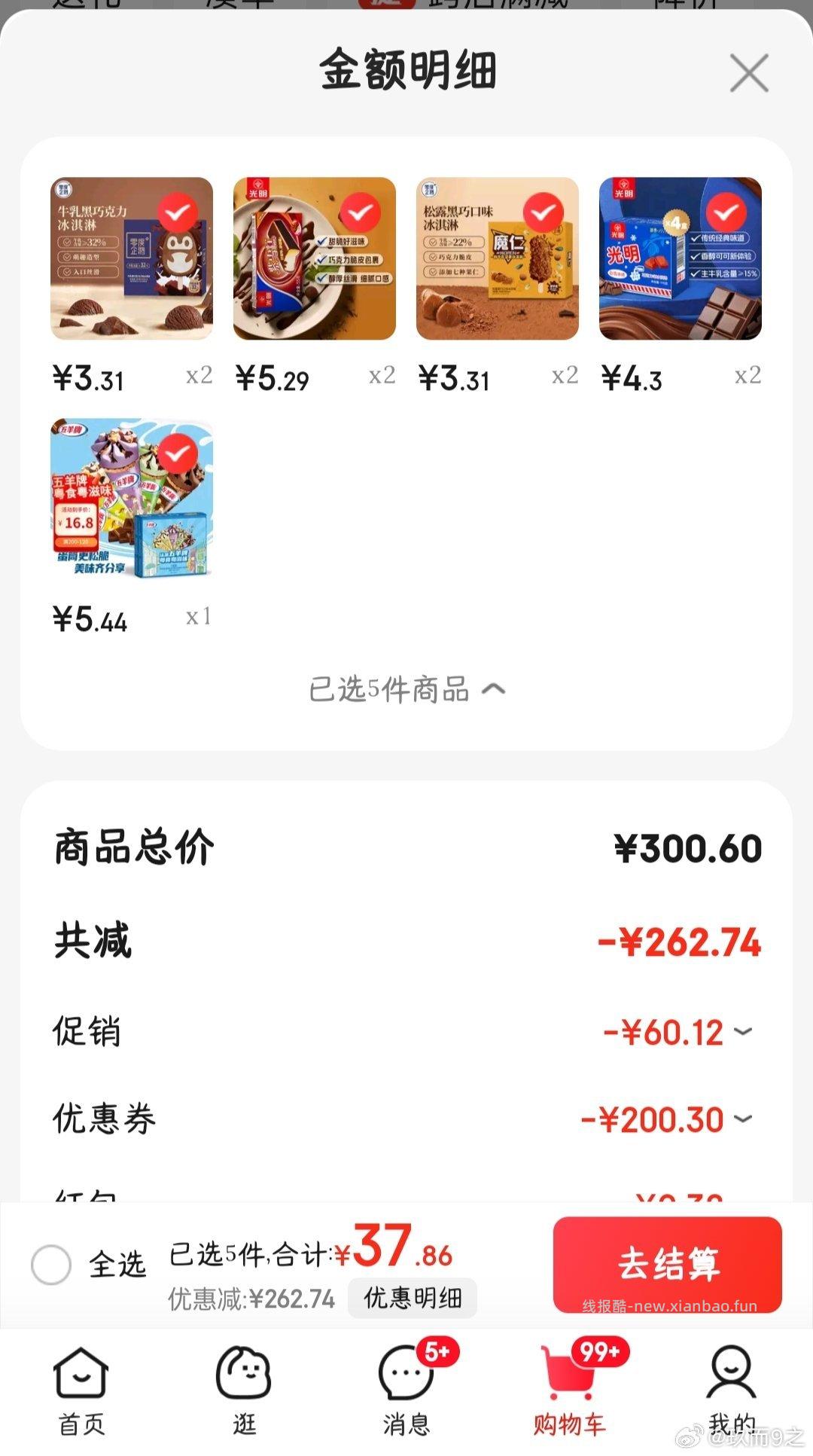Enable the 全选 select-all option
This screenshot has height=1456, width=813.
(51, 1264)
